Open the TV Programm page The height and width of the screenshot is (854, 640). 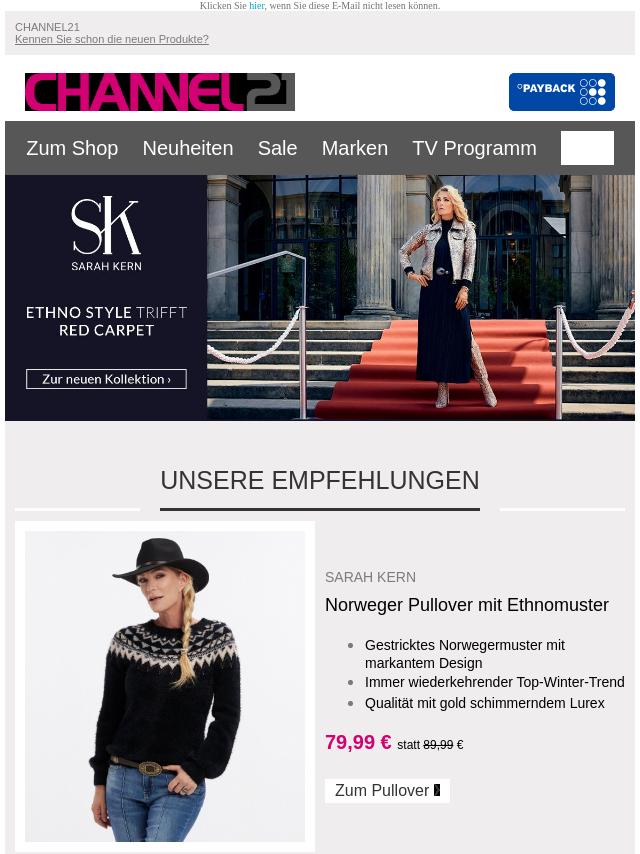(474, 148)
